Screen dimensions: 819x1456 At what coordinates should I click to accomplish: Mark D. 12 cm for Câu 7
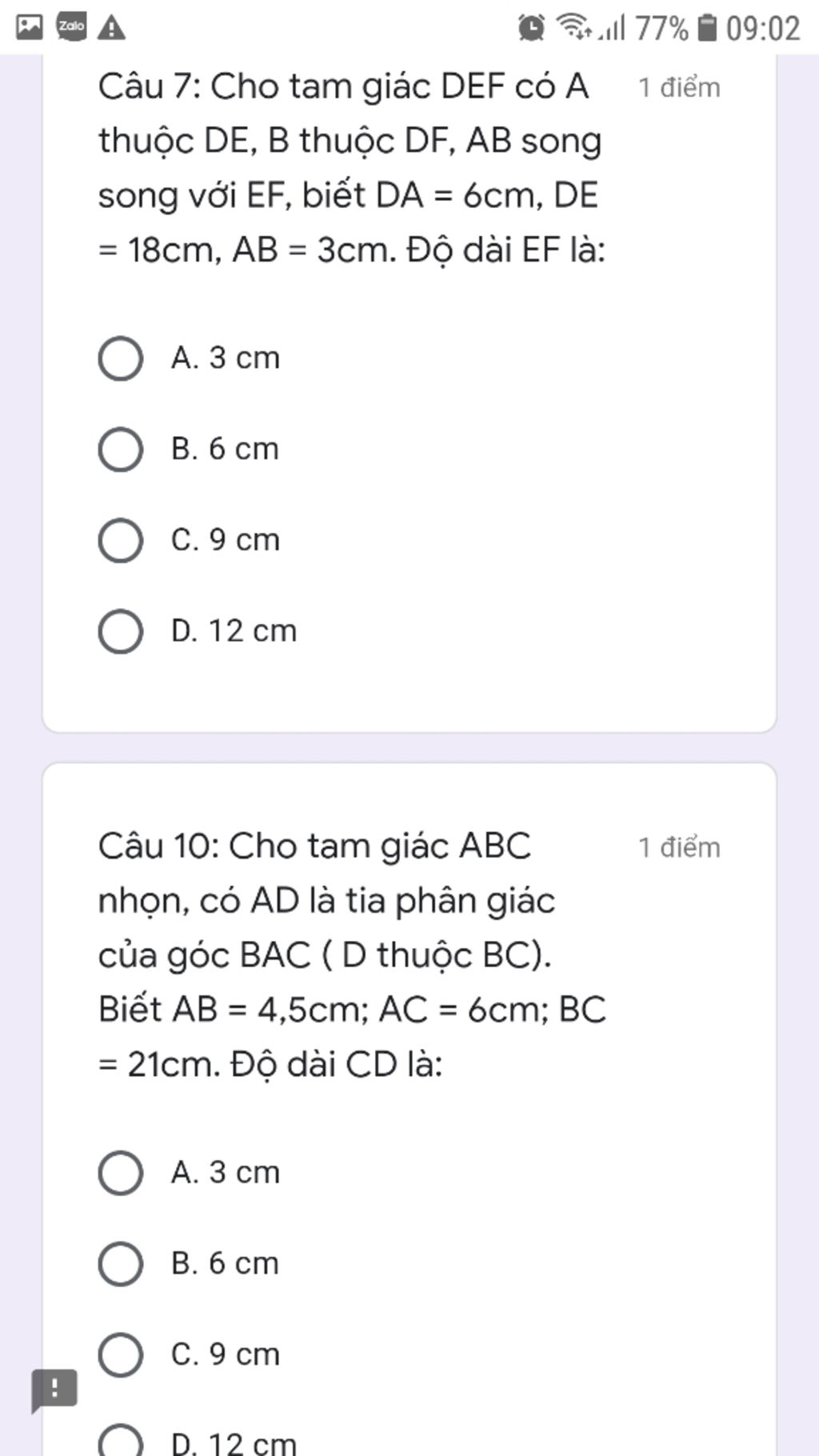click(x=121, y=632)
